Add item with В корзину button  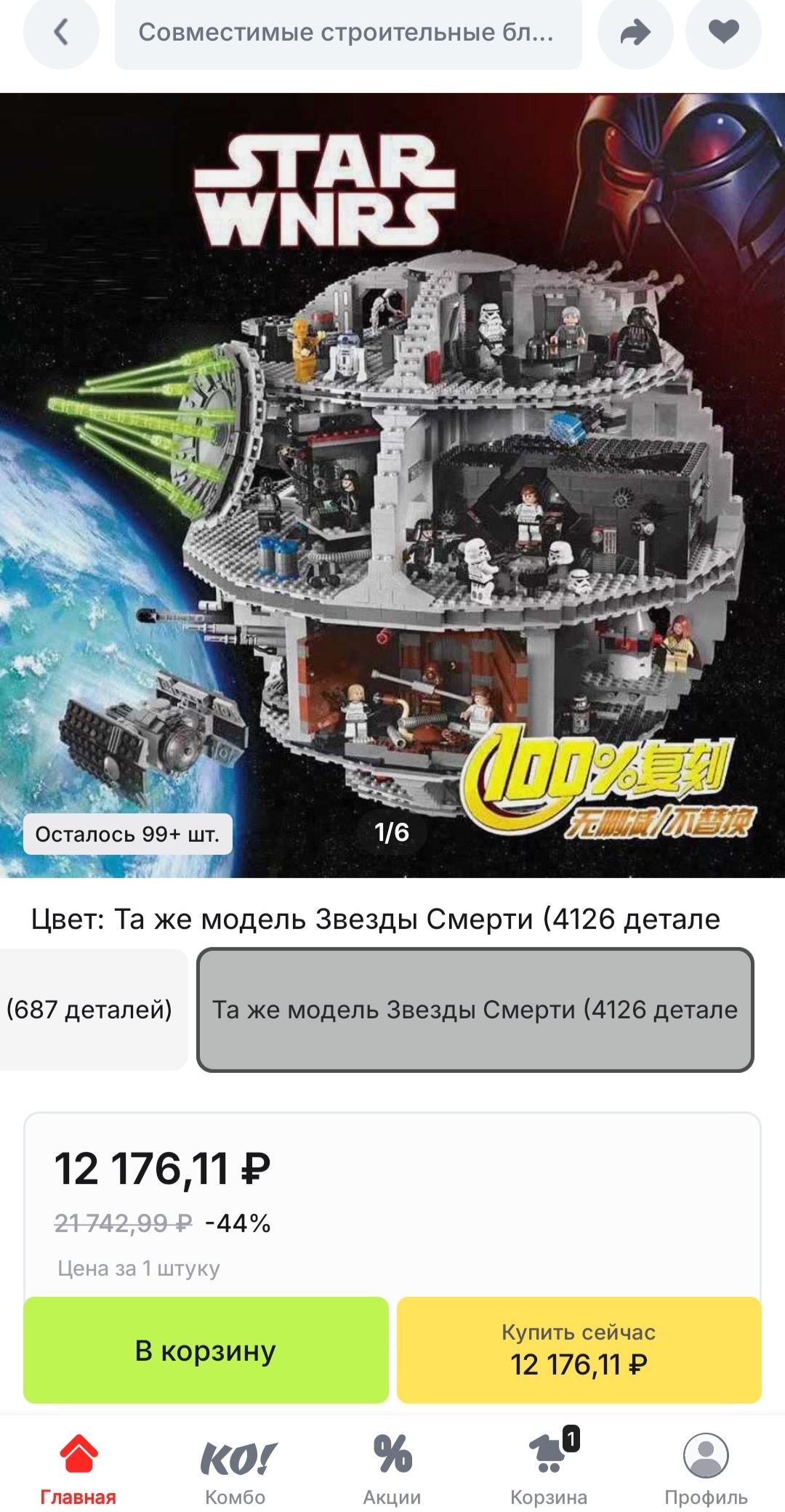pos(206,1350)
